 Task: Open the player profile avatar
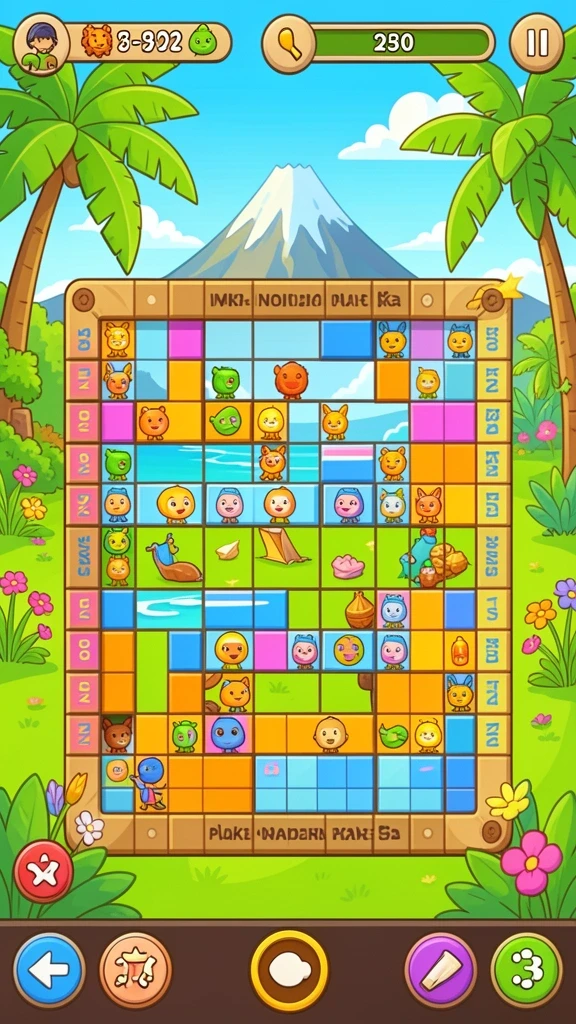[x=41, y=44]
